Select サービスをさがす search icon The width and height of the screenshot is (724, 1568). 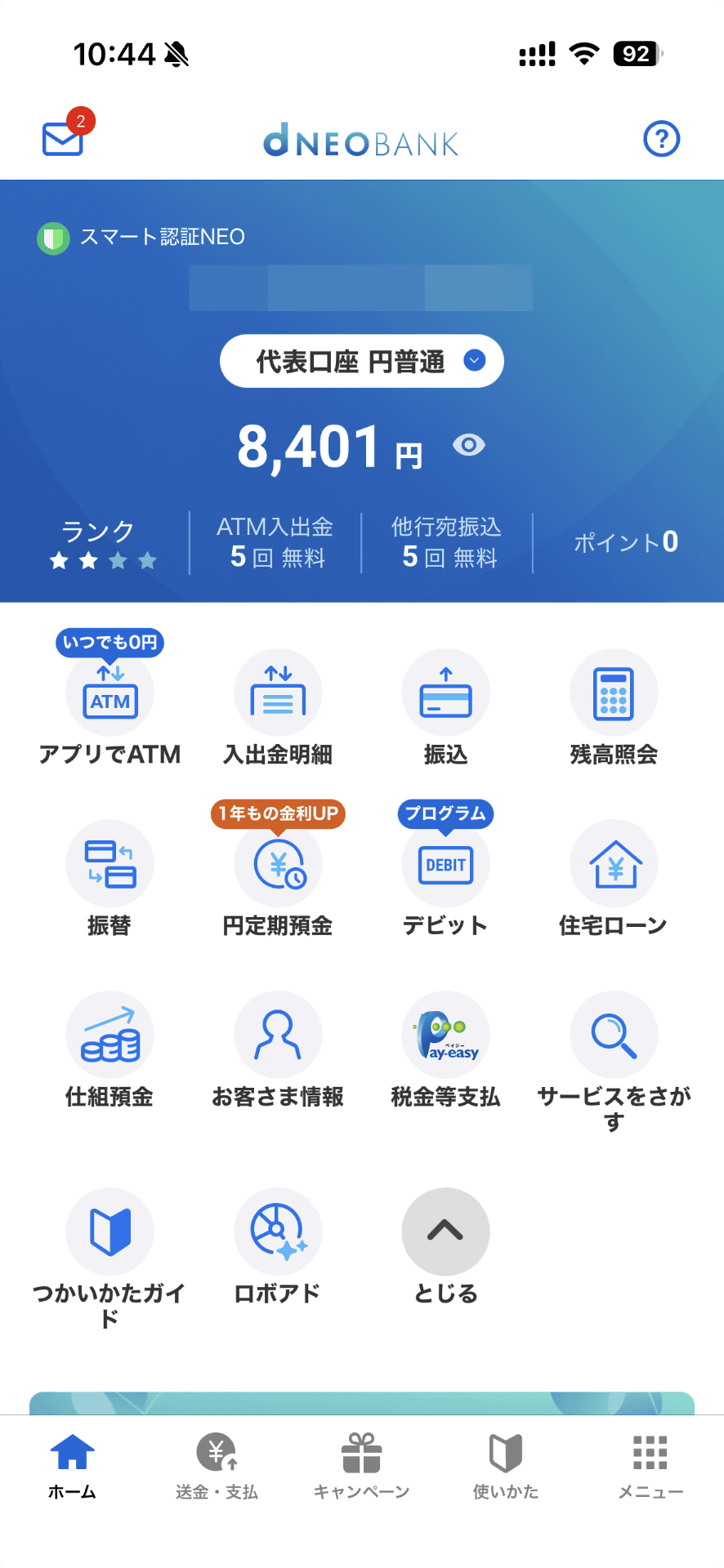614,1035
